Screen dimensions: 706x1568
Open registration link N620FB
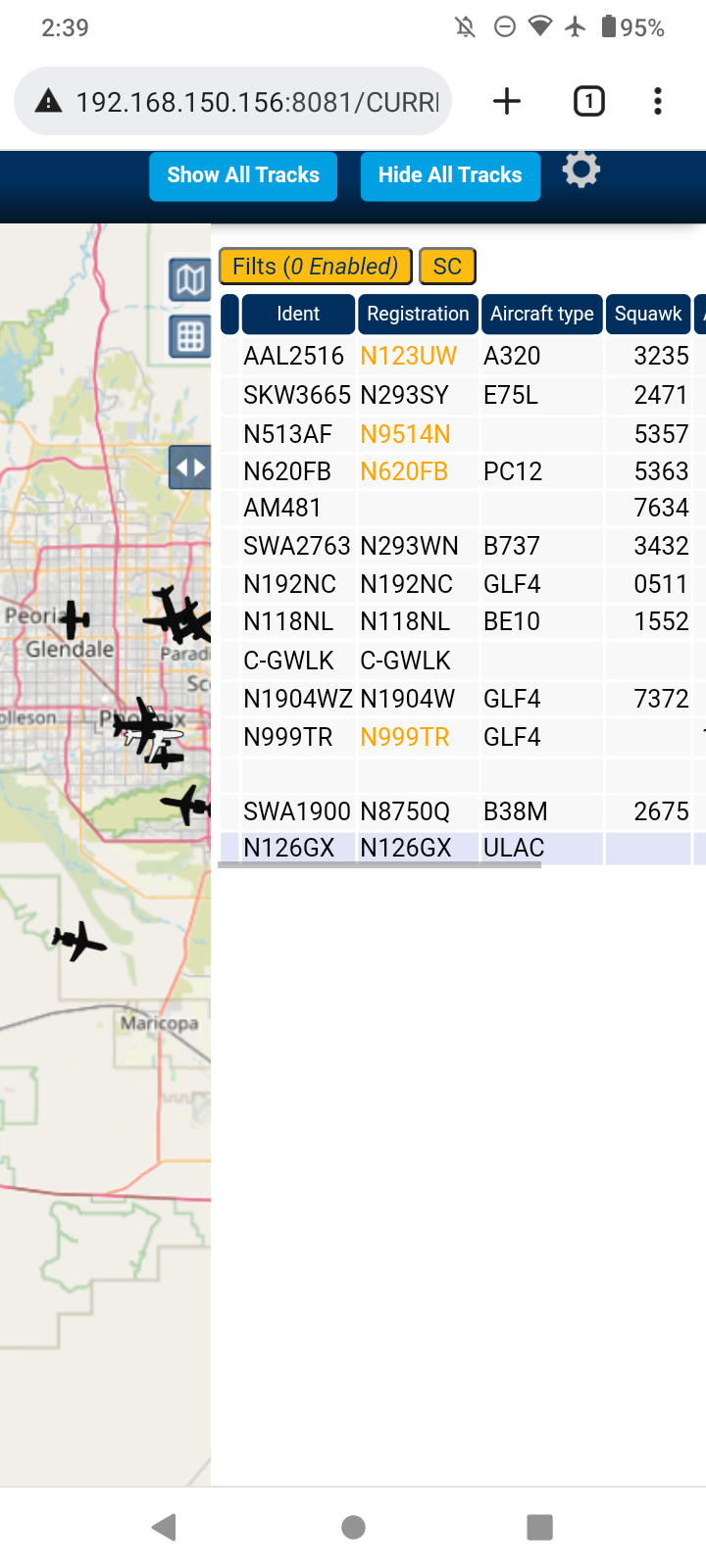coord(404,471)
